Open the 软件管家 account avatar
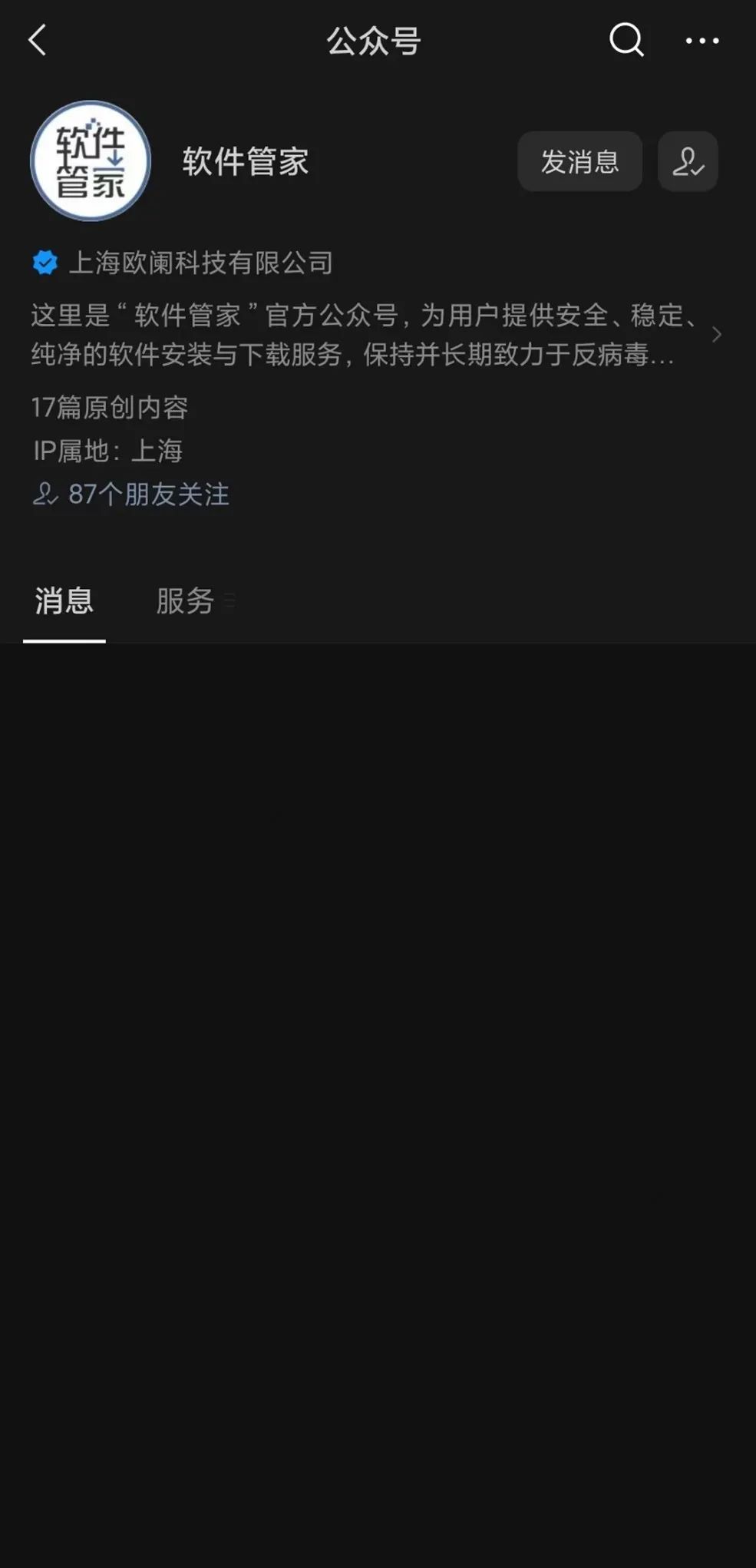Screen dimensions: 756x1568 click(x=90, y=160)
